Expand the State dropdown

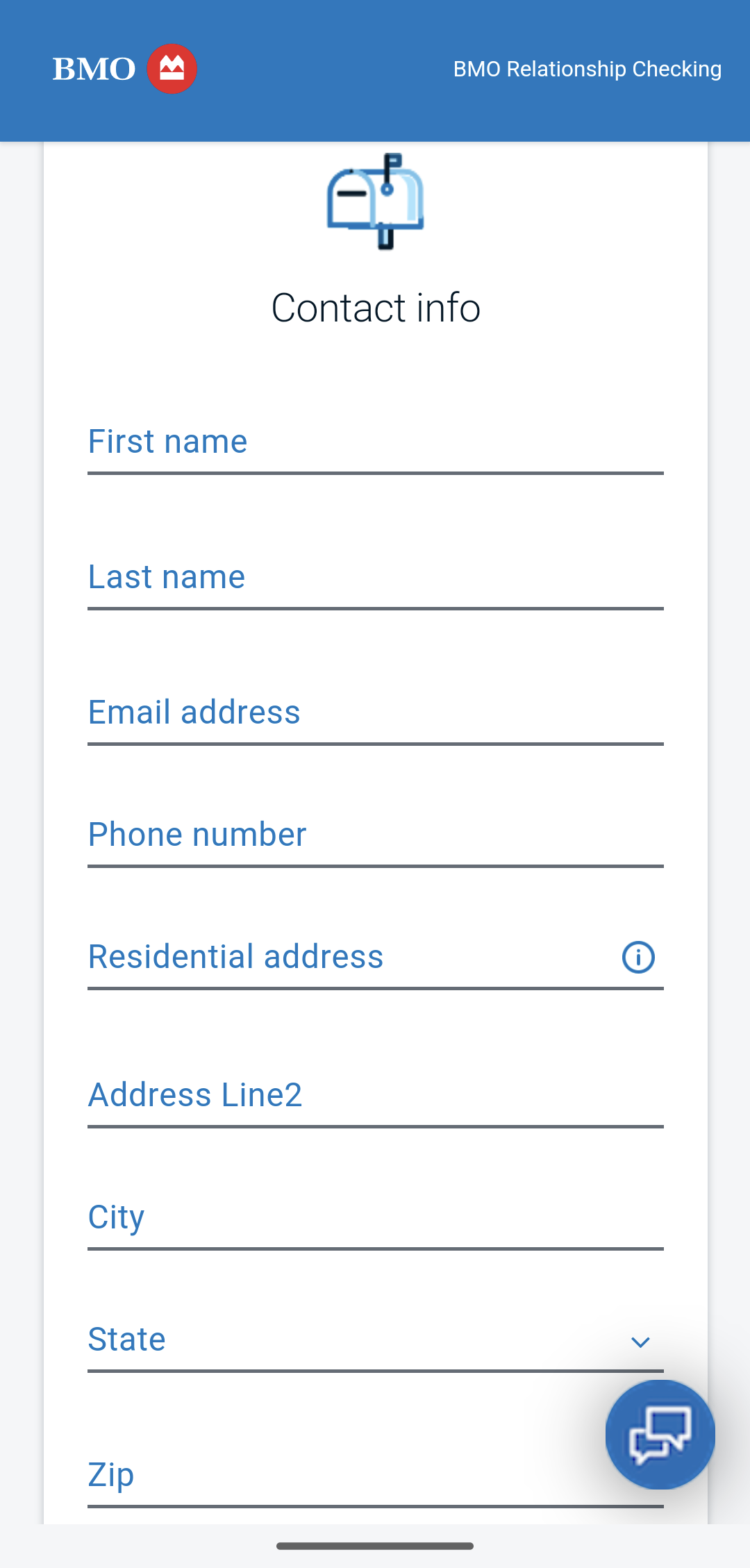(x=375, y=1341)
